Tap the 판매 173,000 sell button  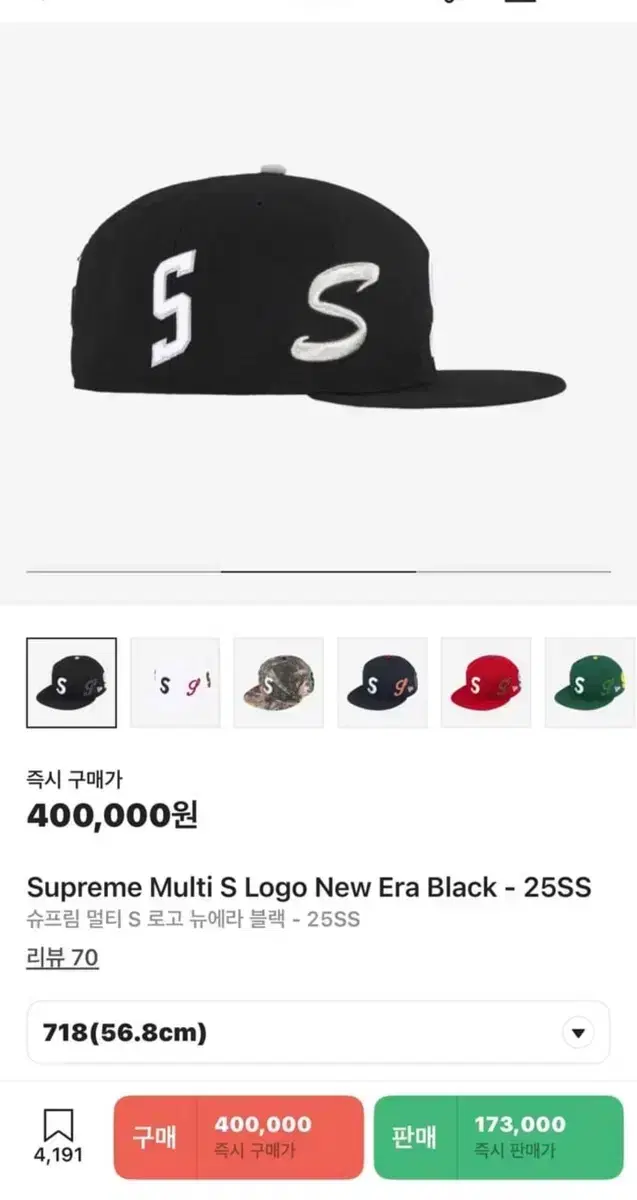click(498, 1138)
